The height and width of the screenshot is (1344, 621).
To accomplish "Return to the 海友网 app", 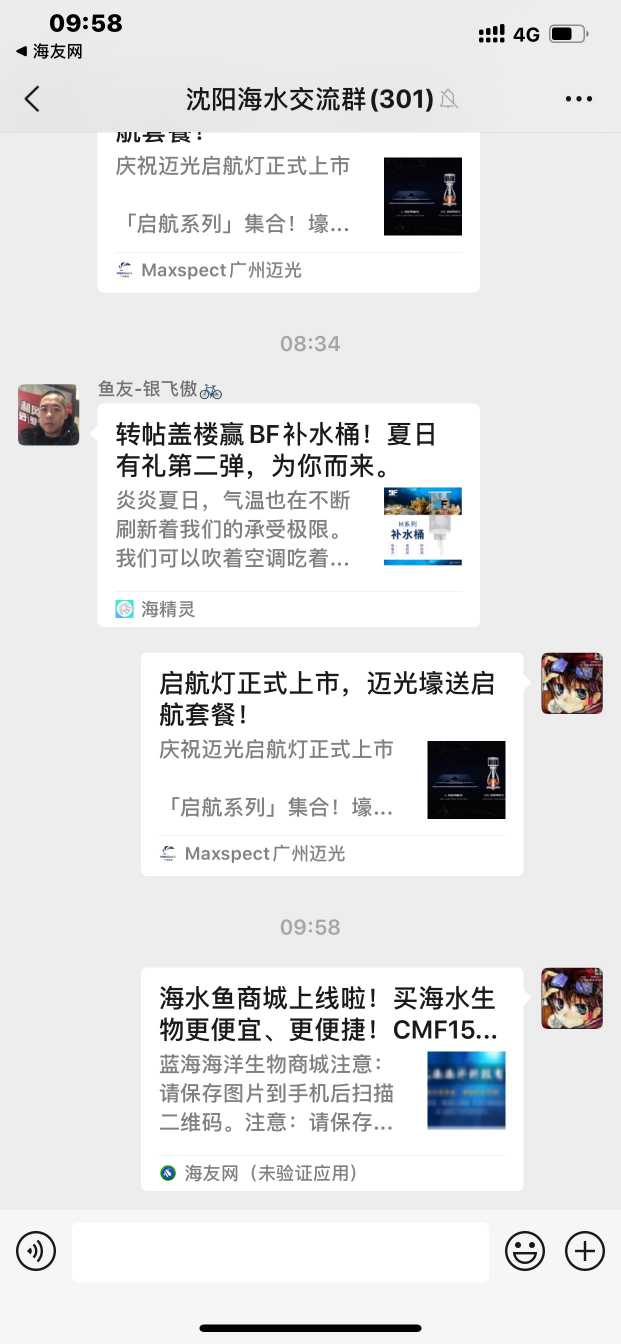I will click(x=49, y=52).
